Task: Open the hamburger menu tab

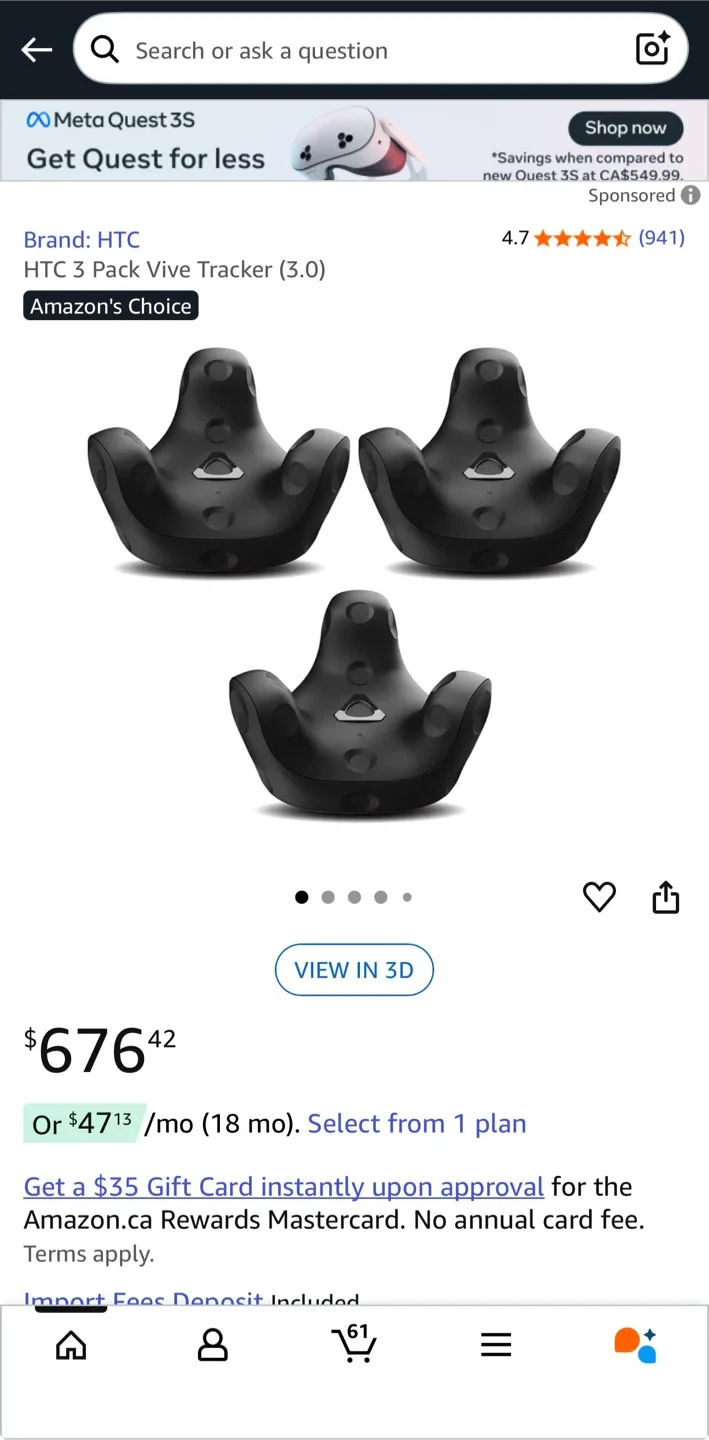Action: [496, 1345]
